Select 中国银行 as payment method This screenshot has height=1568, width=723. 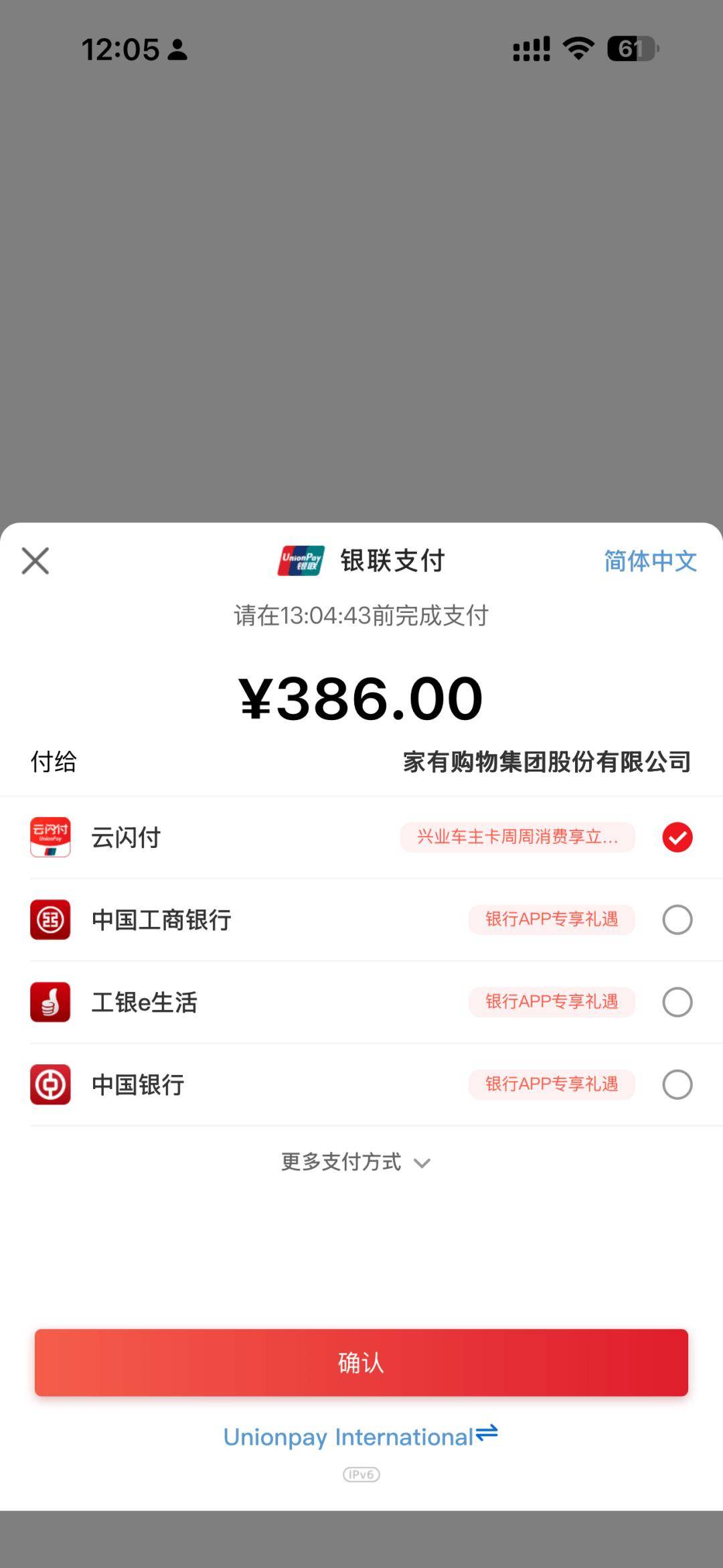click(x=677, y=1084)
